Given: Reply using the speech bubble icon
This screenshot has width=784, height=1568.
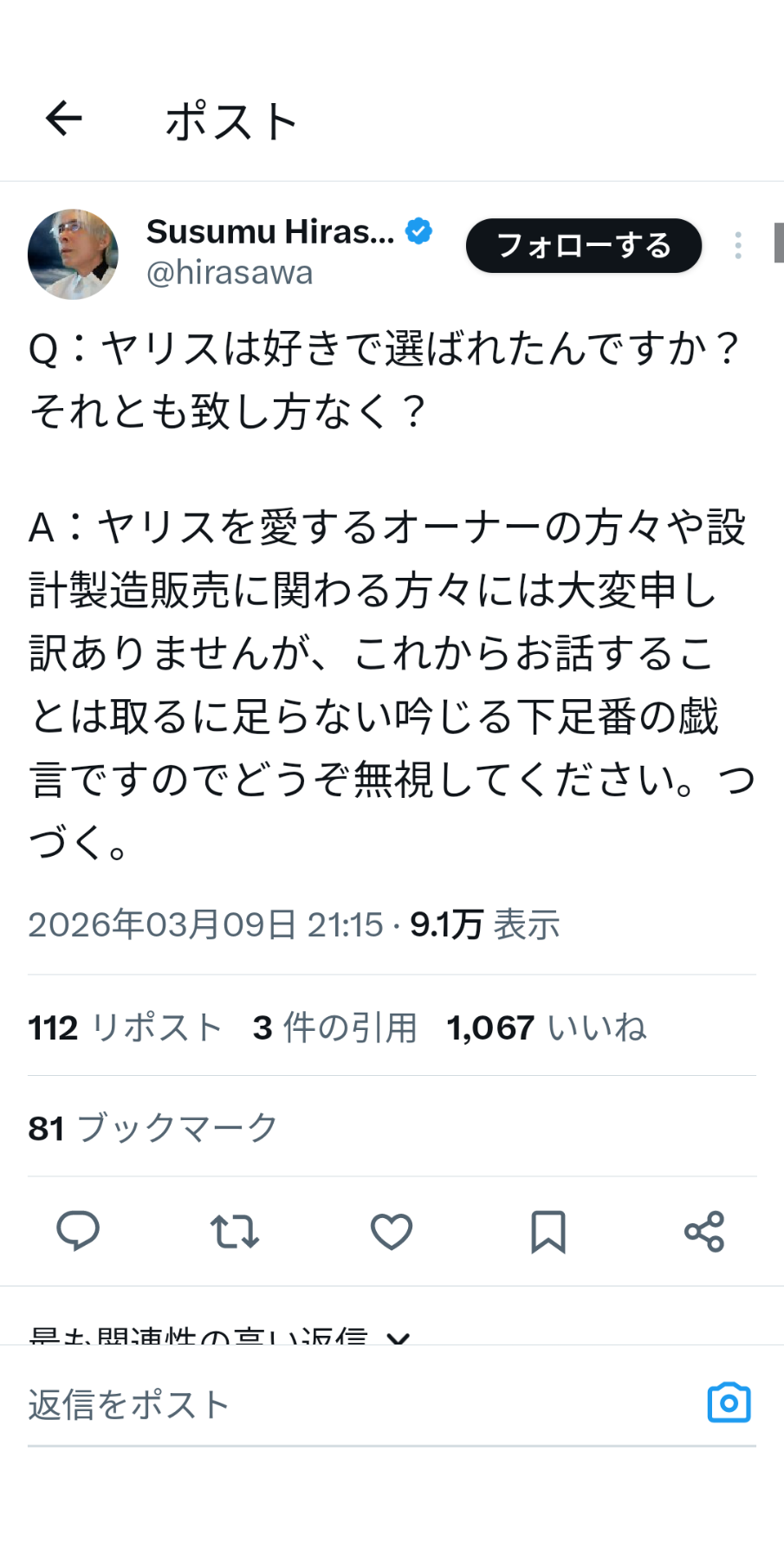Looking at the screenshot, I should [x=78, y=1231].
